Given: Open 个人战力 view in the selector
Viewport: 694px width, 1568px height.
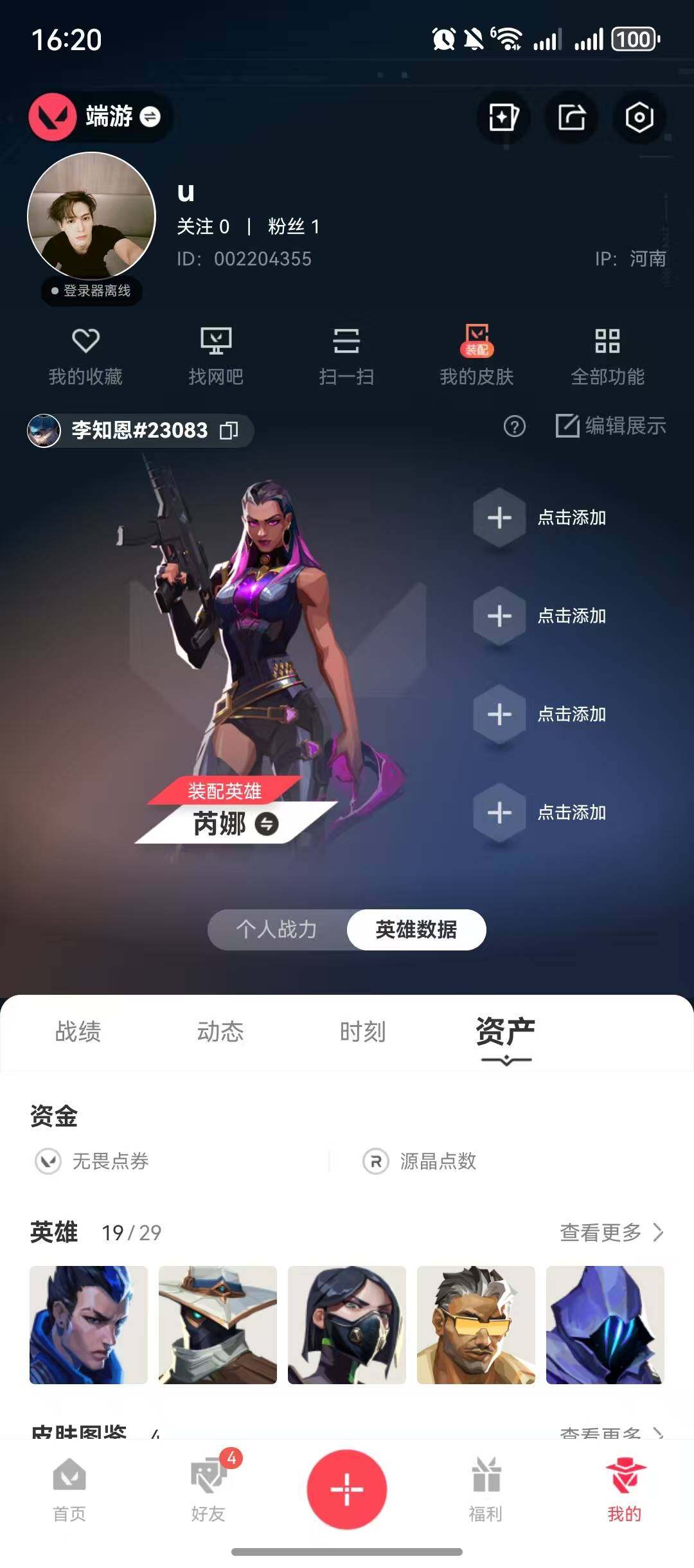Looking at the screenshot, I should (x=276, y=929).
